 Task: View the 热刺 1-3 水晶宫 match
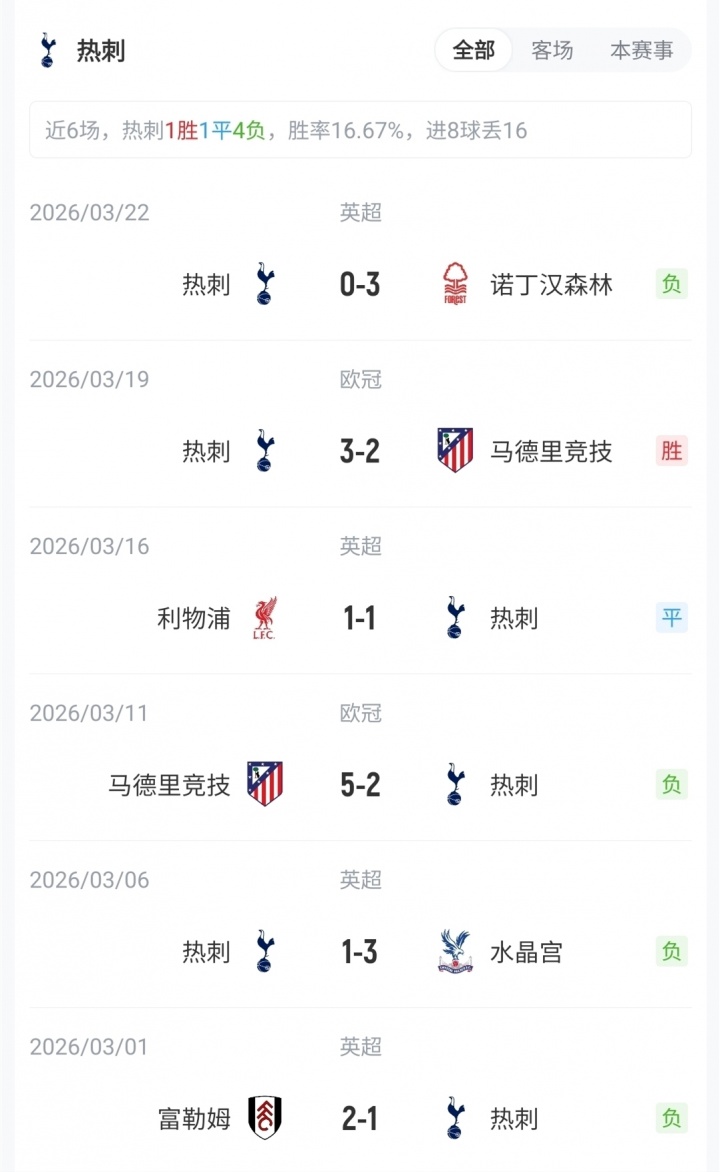pos(360,953)
